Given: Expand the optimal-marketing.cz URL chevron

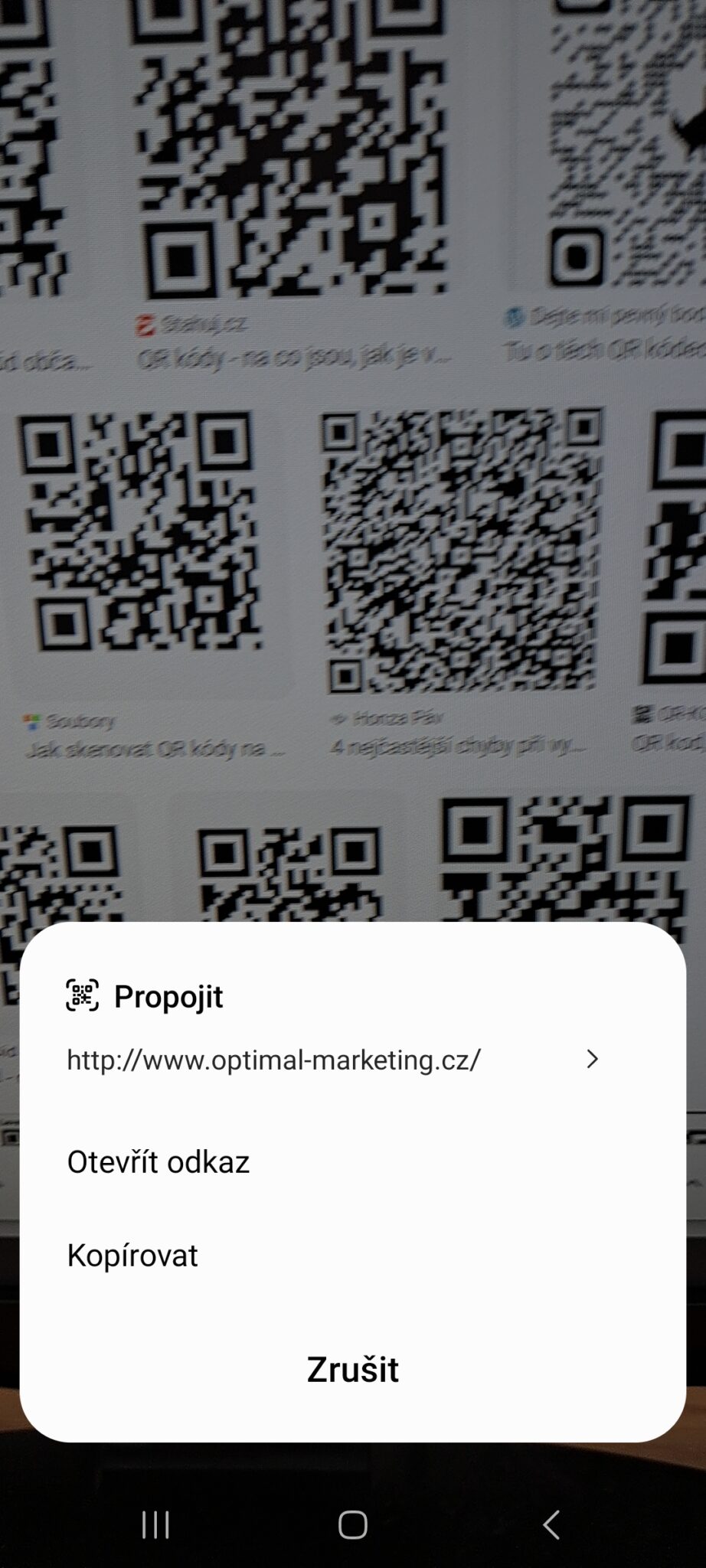Looking at the screenshot, I should point(591,1059).
